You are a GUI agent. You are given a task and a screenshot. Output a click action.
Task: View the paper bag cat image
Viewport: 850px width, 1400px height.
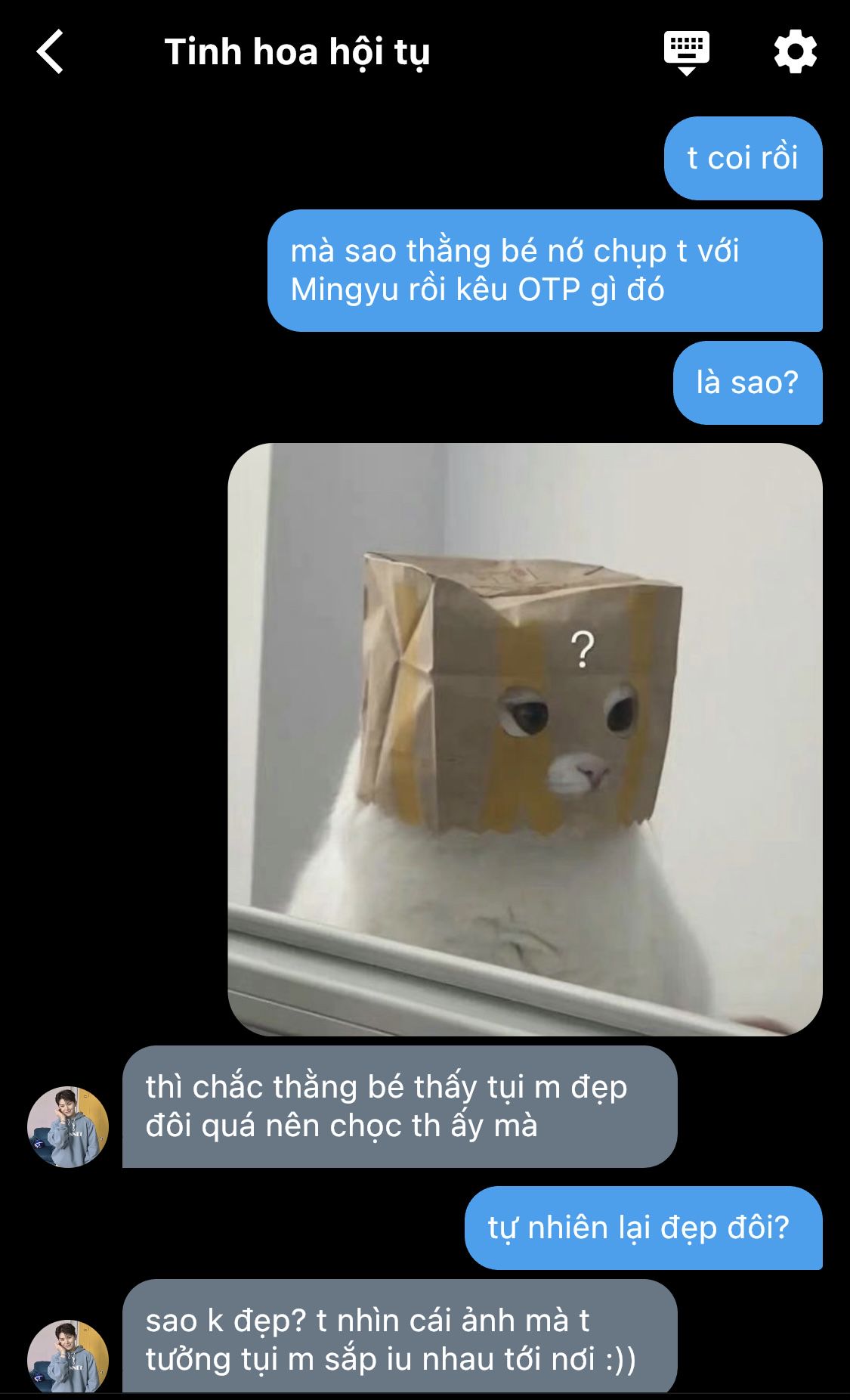pos(524,739)
